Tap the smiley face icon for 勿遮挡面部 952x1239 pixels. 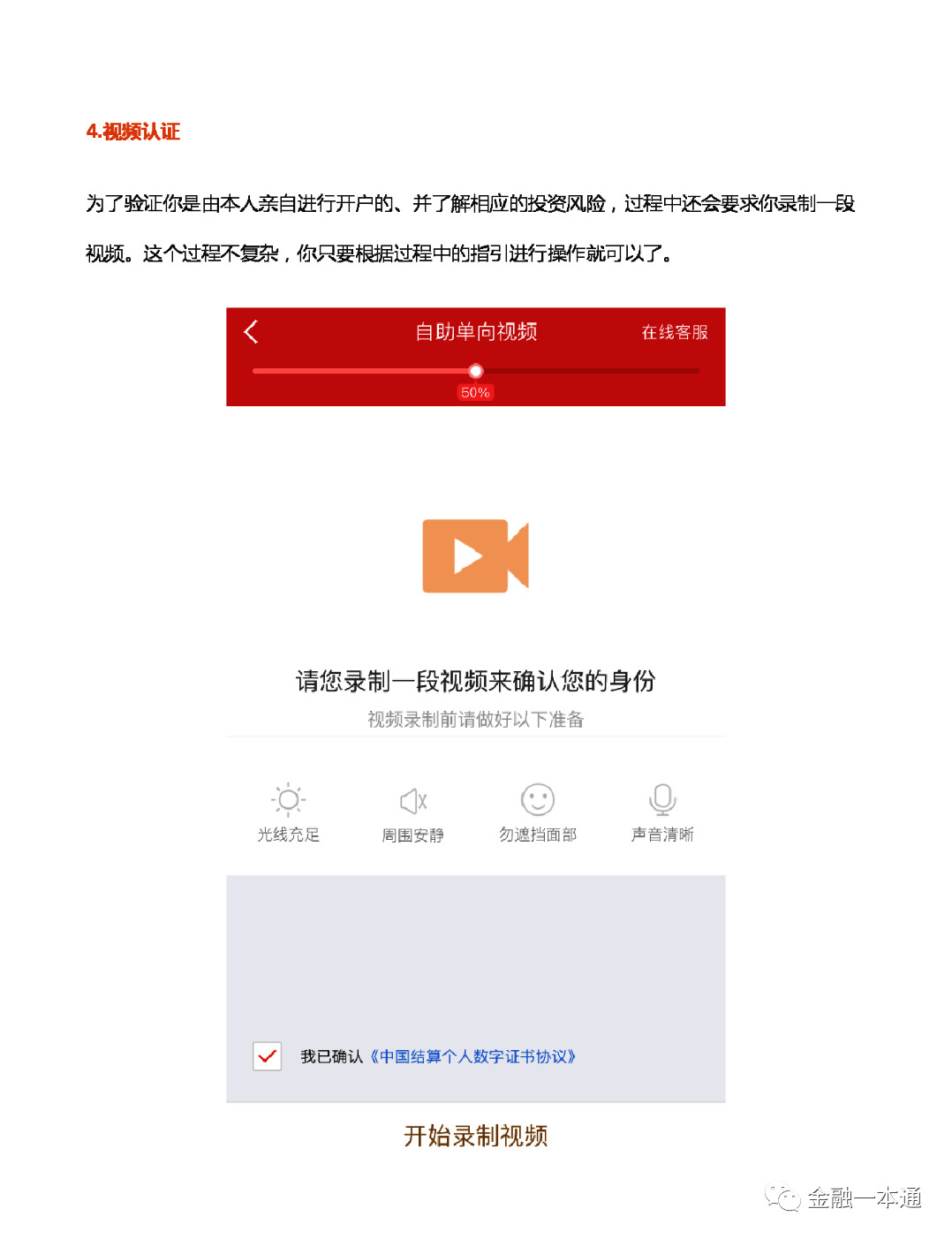[x=538, y=800]
